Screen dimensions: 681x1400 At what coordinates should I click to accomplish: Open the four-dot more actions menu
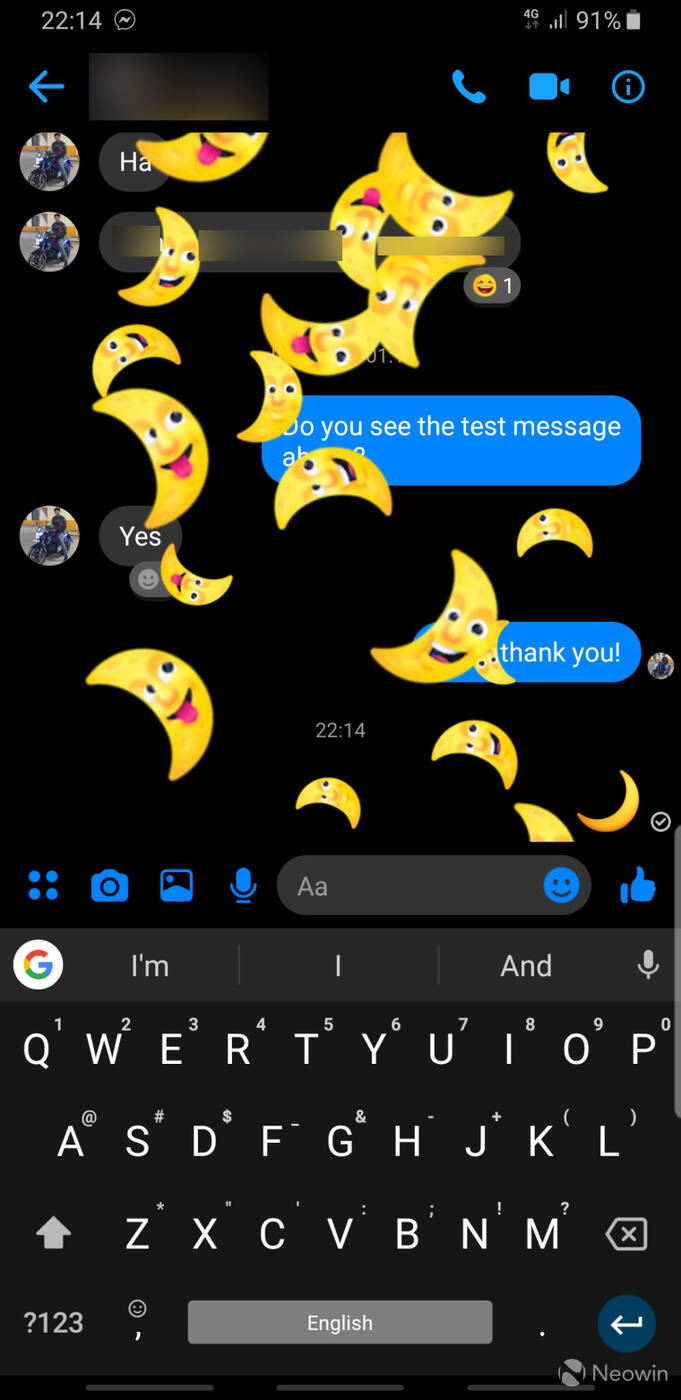coord(43,885)
